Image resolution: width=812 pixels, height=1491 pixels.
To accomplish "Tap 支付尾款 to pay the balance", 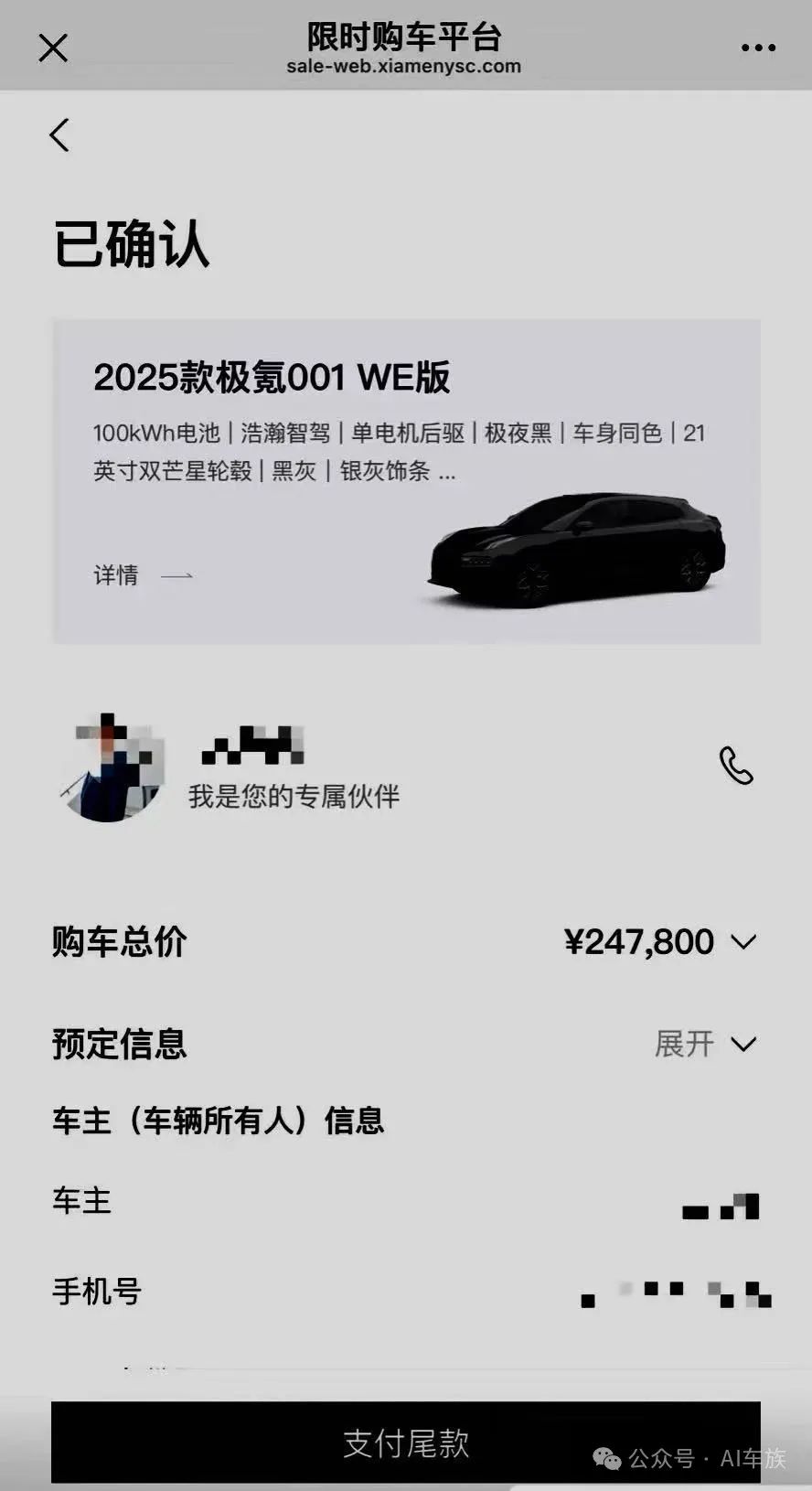I will tap(405, 1443).
